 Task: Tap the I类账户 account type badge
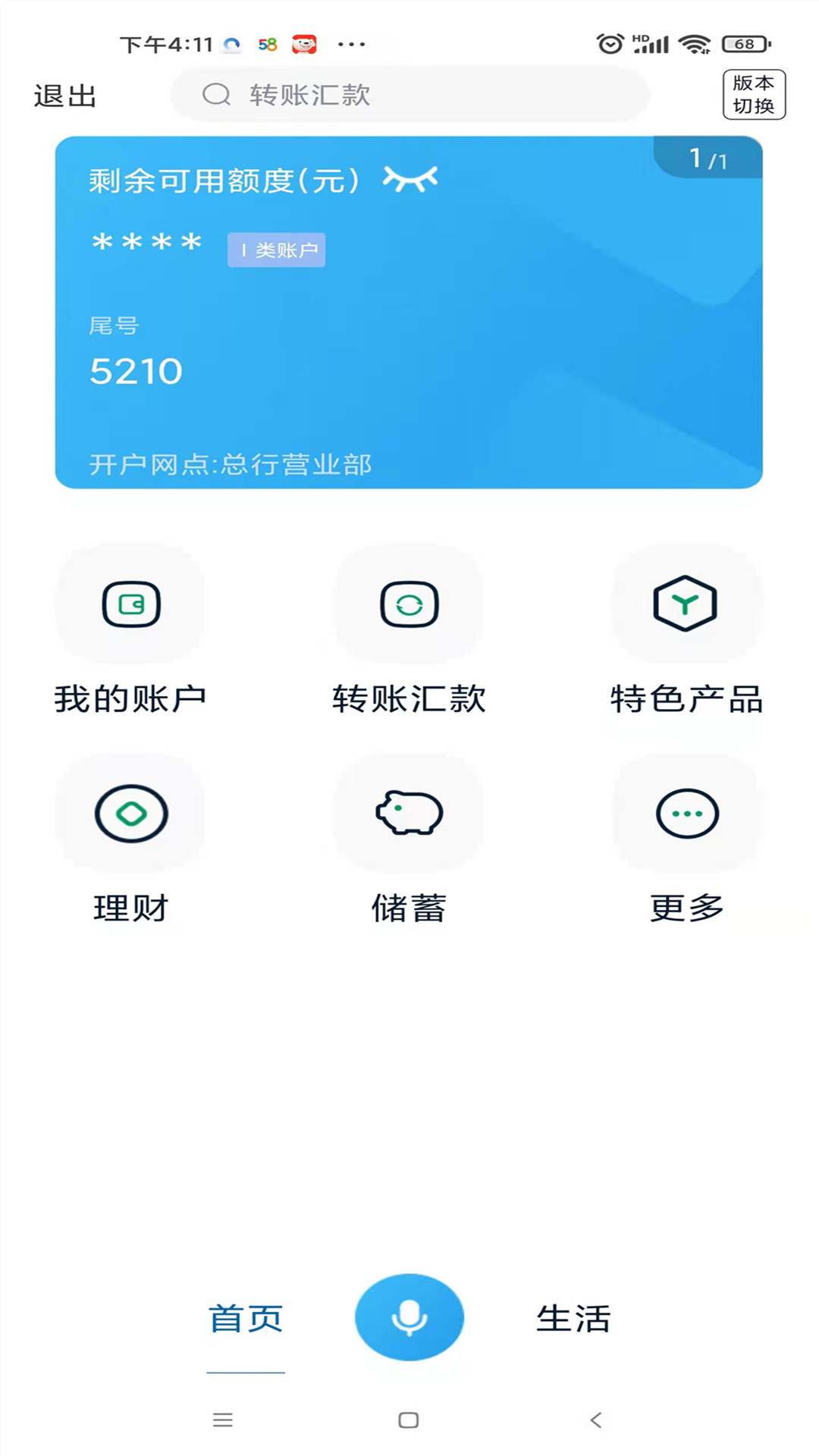[x=277, y=249]
